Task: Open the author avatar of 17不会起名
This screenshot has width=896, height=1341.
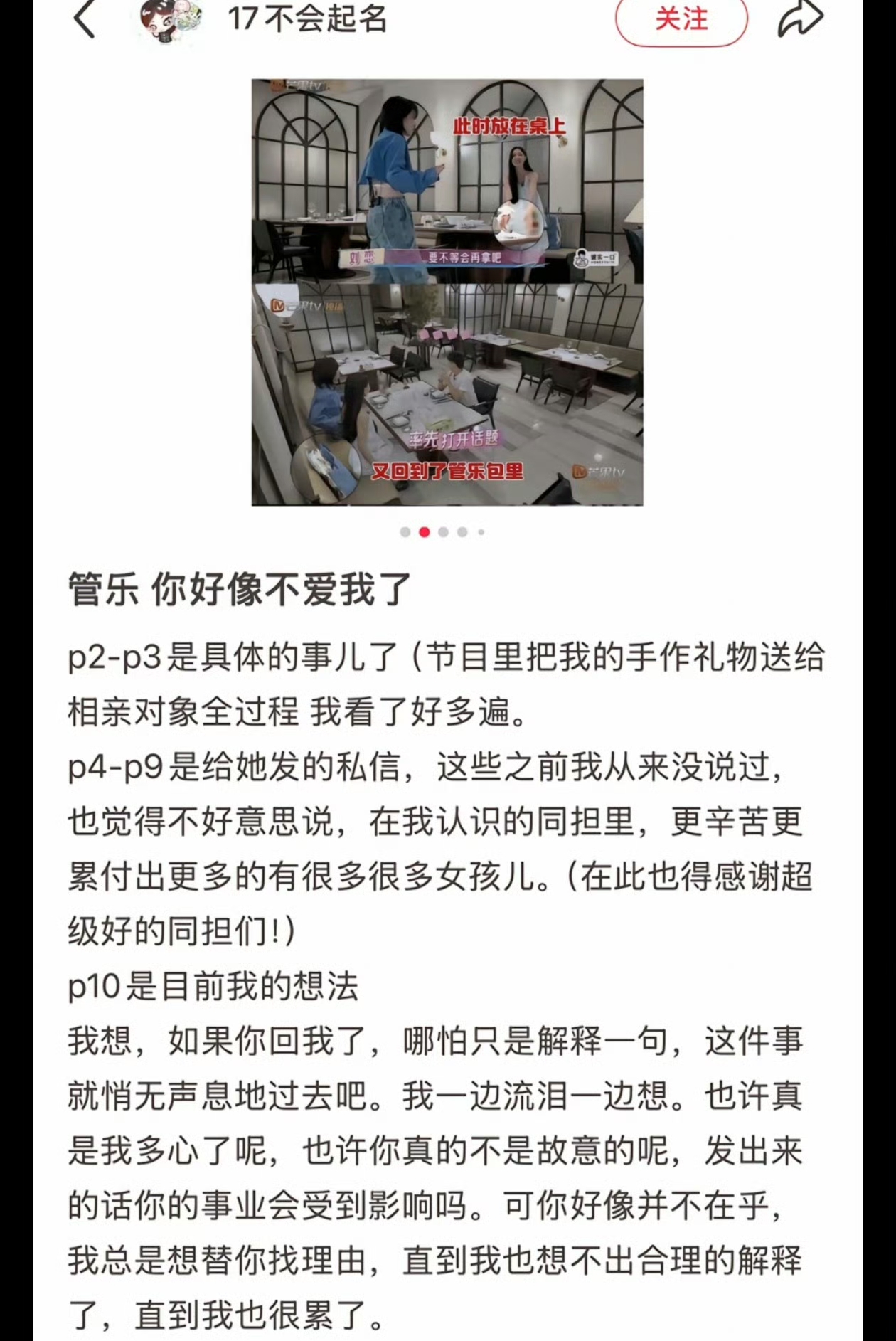Action: (x=169, y=19)
